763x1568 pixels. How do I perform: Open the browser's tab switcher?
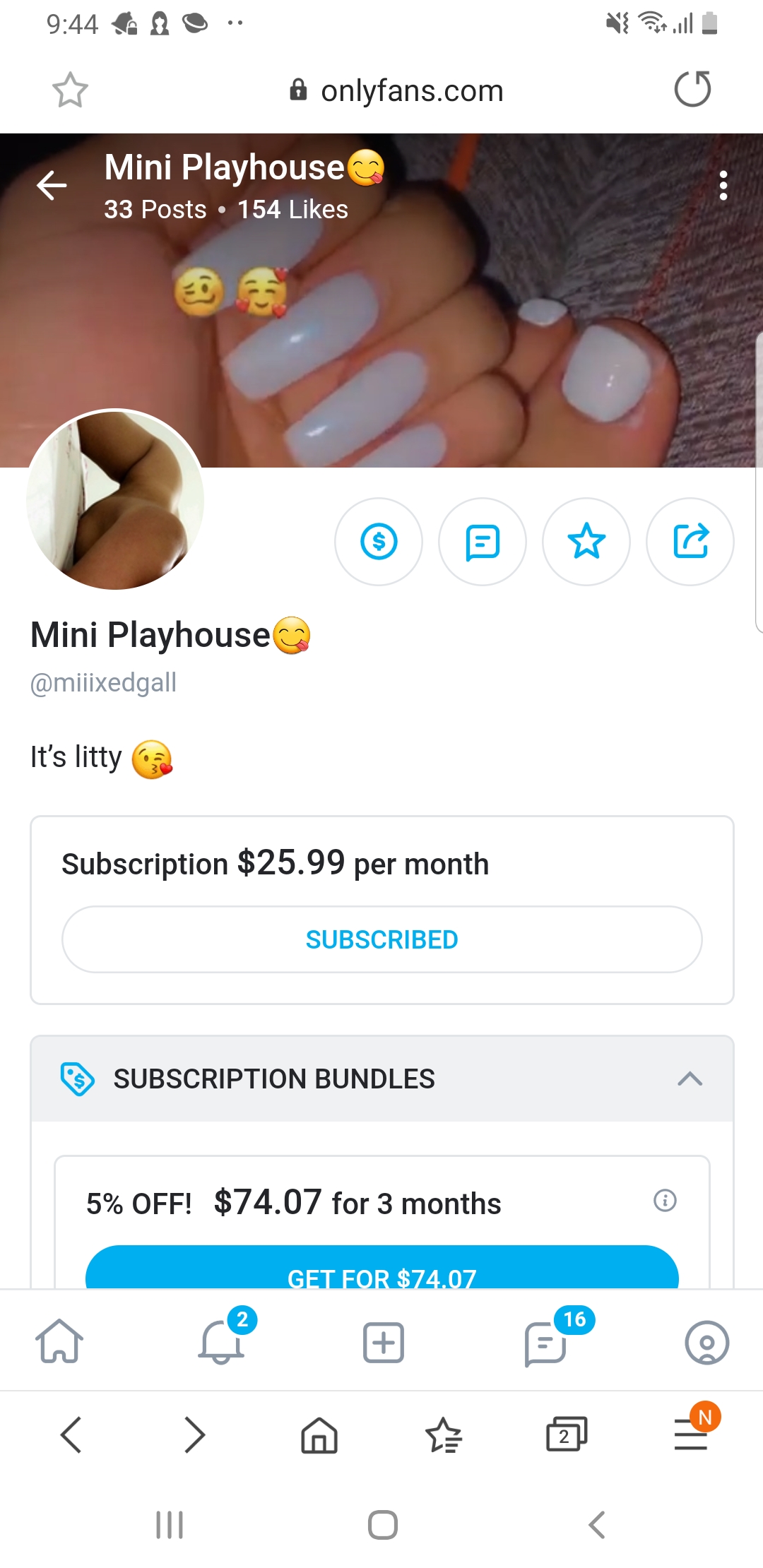click(566, 1435)
